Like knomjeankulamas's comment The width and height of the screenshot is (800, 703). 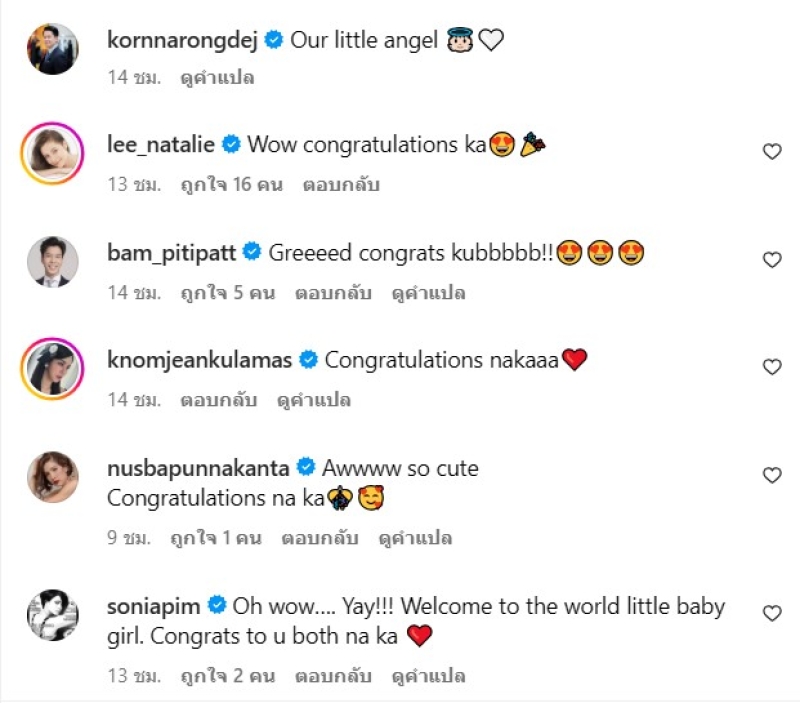click(772, 367)
